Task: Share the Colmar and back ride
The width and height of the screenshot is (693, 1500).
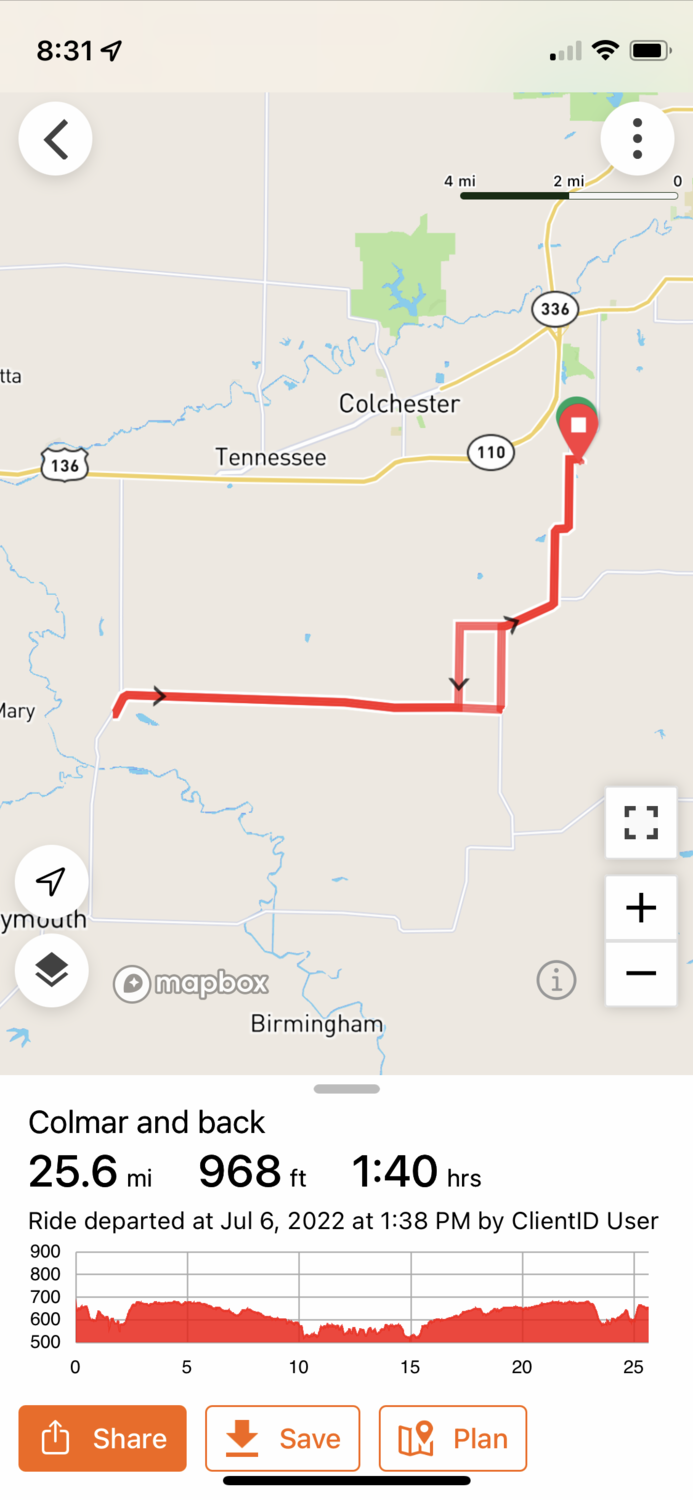Action: coord(103,1438)
